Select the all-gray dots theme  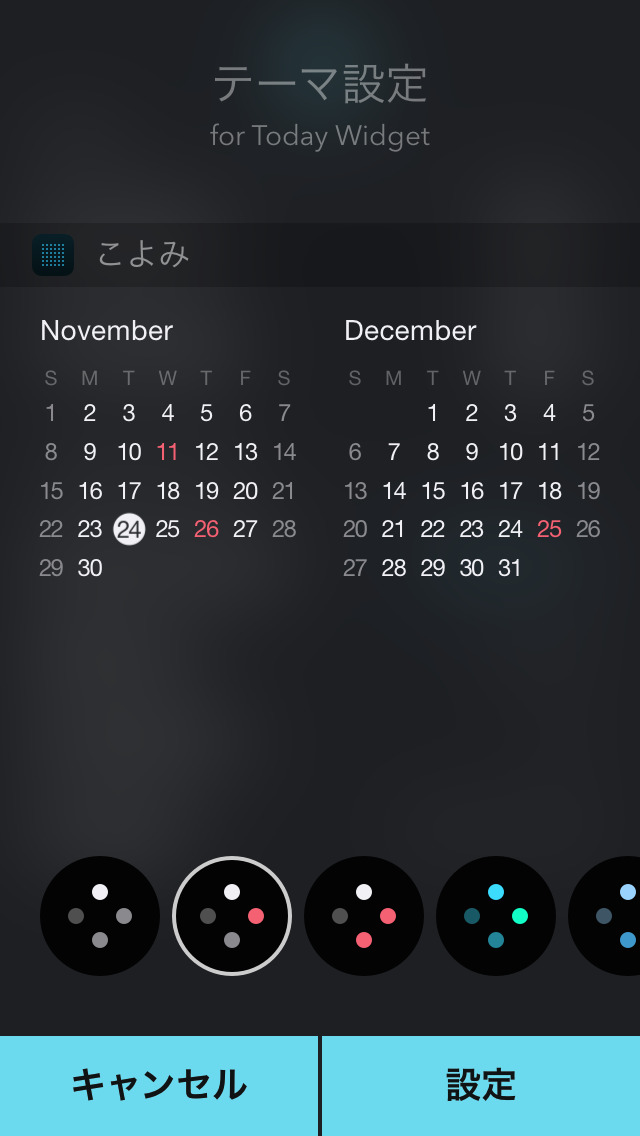[x=100, y=916]
